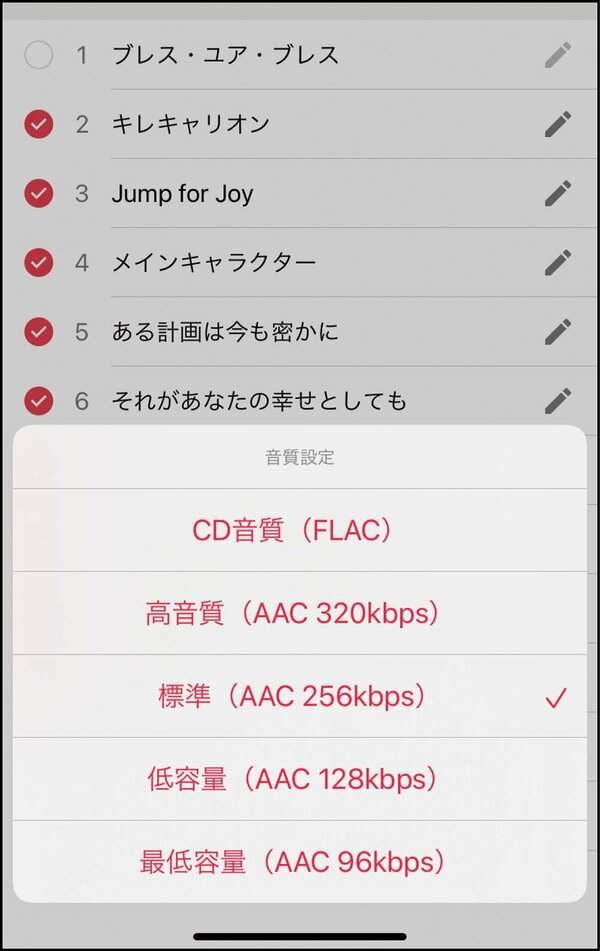
Task: Uncheck track 4 メインキャラクター
Action: pos(38,262)
